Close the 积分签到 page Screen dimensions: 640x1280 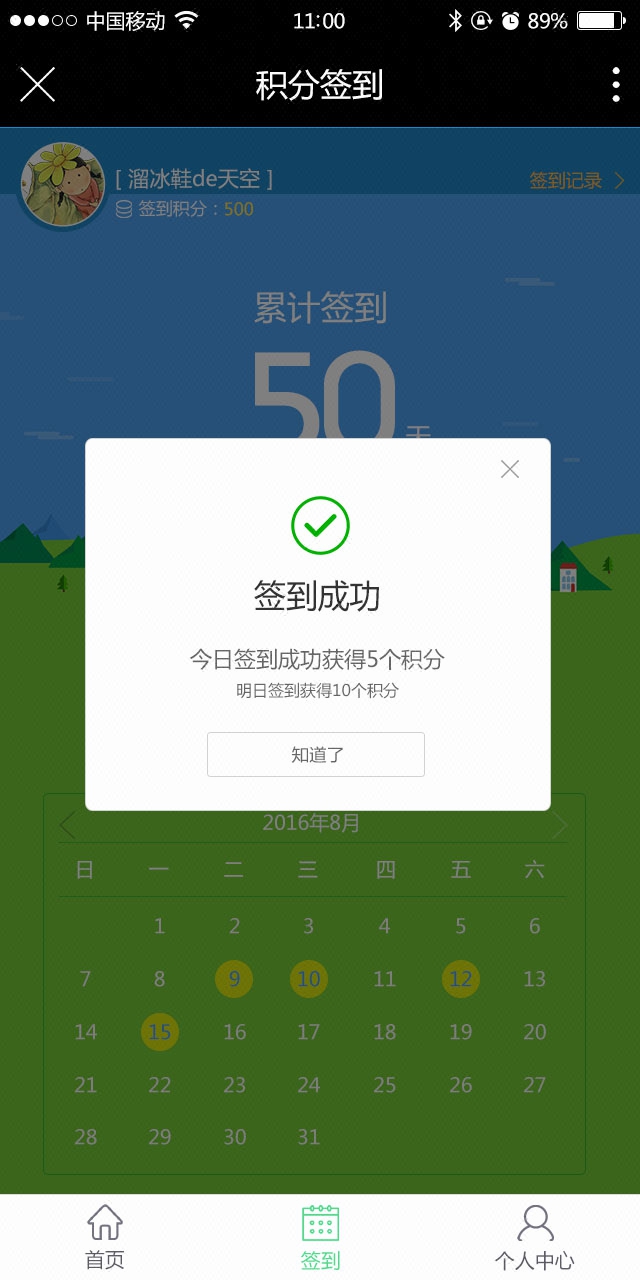[x=37, y=85]
